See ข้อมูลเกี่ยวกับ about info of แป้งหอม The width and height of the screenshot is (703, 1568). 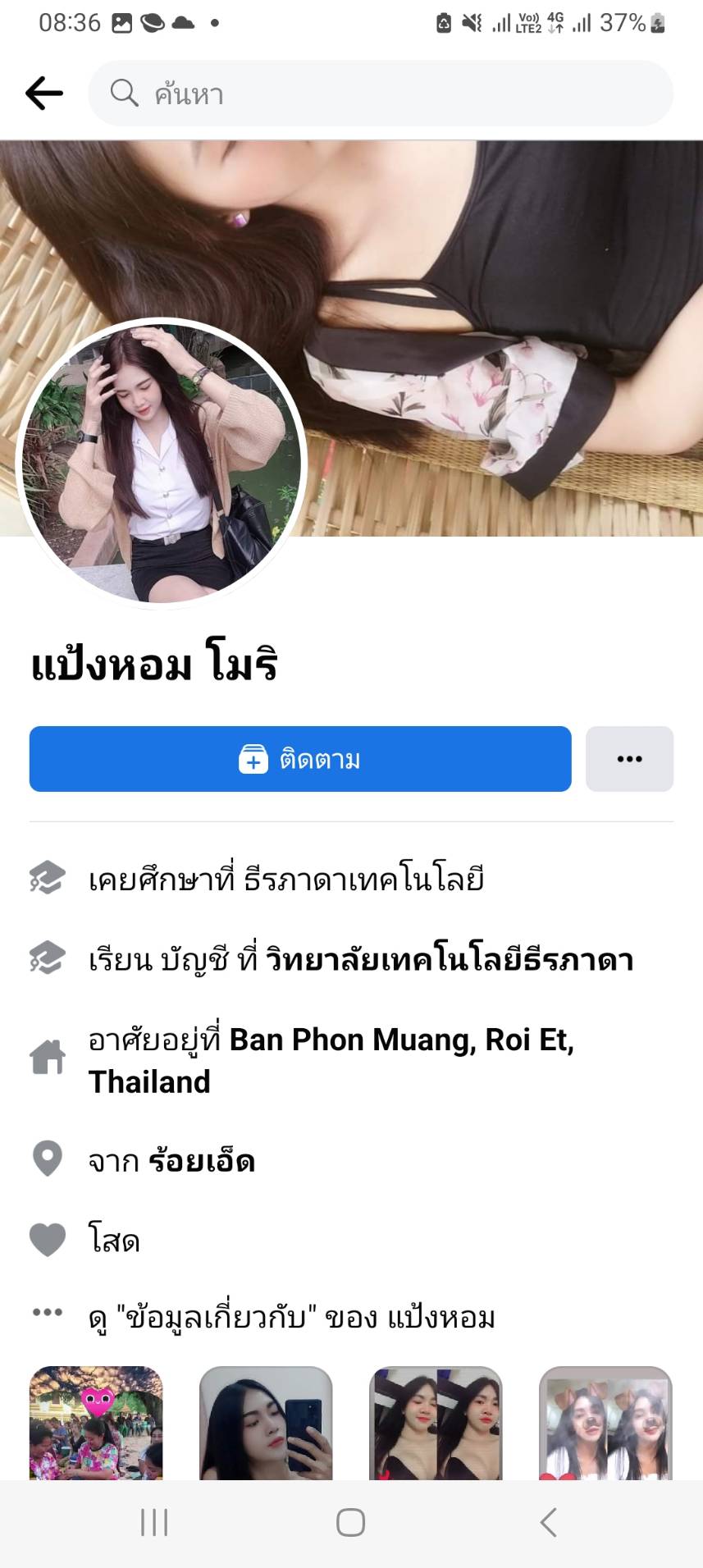click(x=291, y=1318)
